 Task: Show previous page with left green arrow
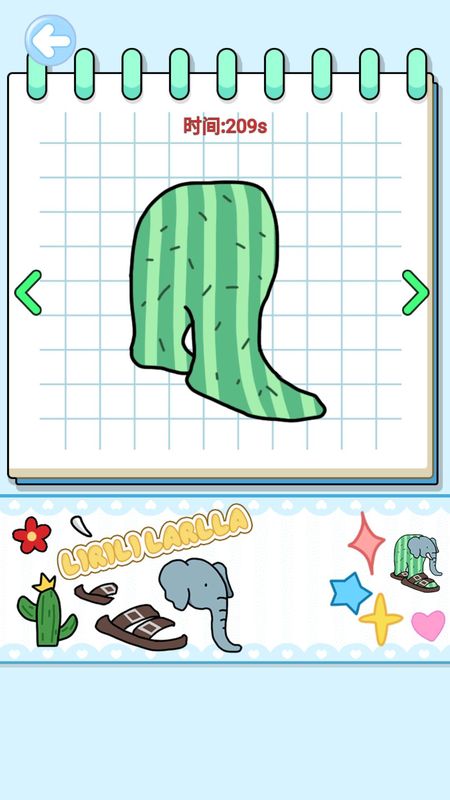[28, 292]
